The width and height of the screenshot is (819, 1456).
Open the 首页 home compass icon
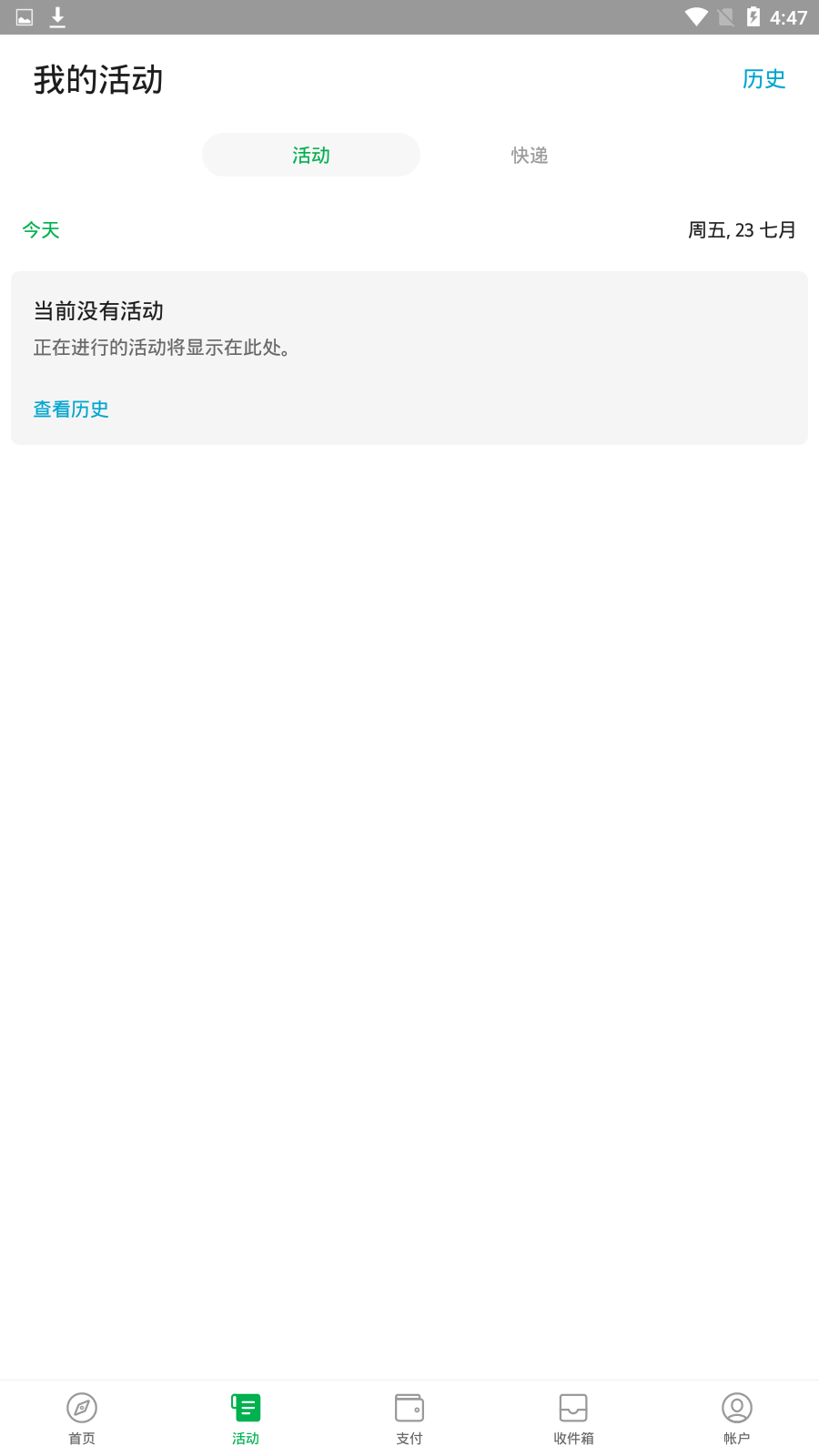tap(81, 1407)
